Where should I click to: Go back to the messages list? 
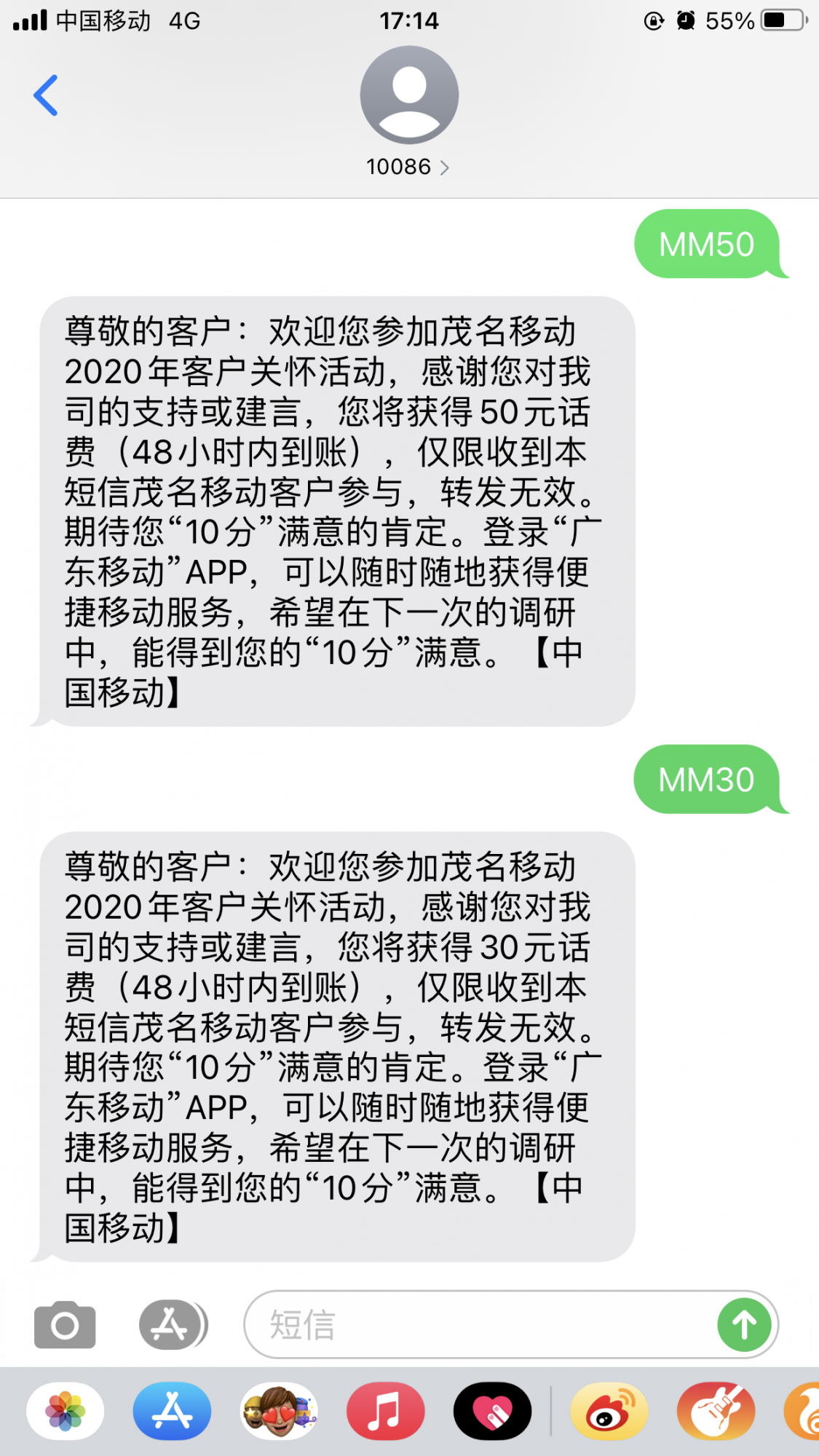coord(46,95)
